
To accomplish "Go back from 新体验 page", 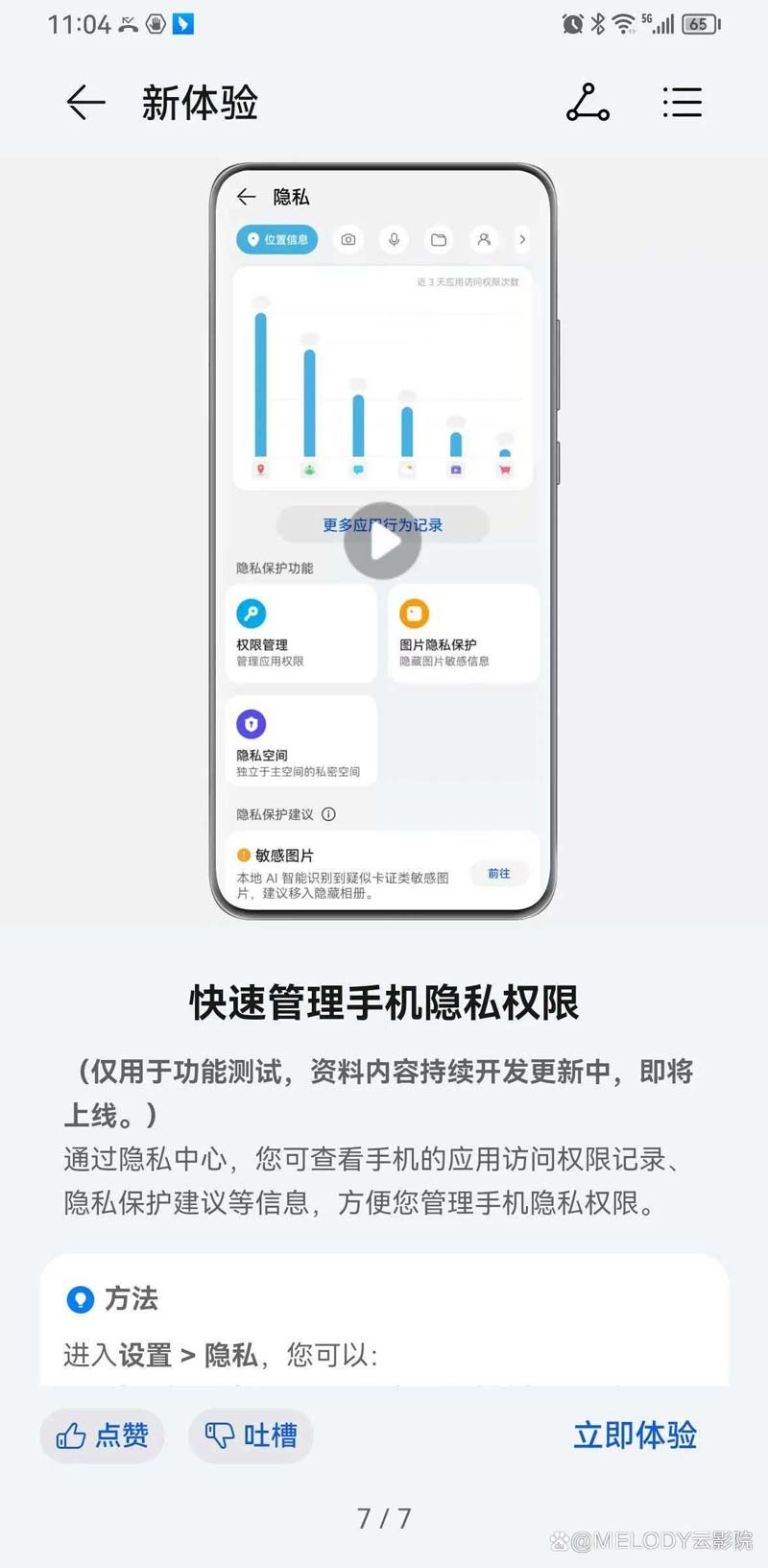I will coord(85,103).
